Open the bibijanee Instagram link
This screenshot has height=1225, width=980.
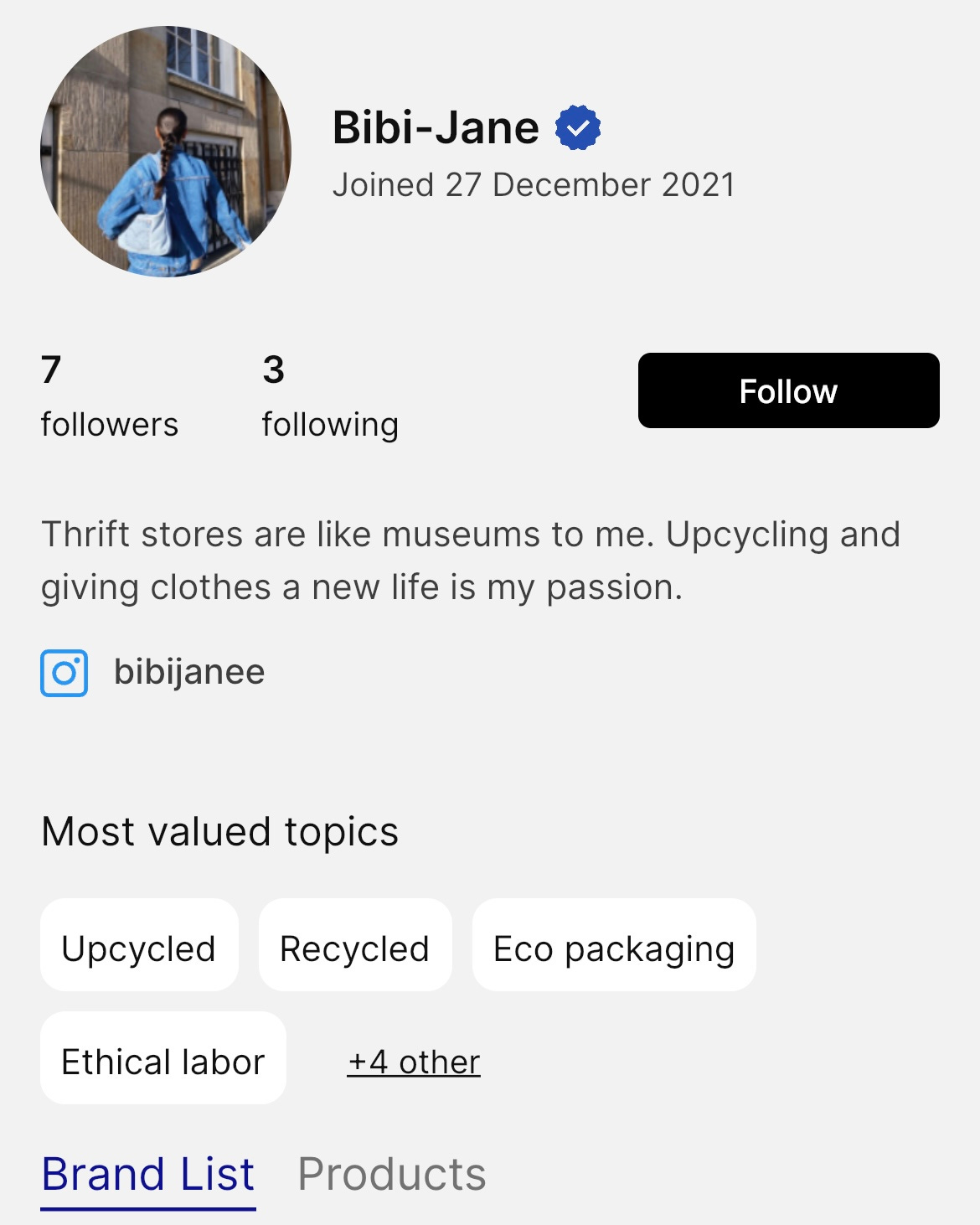(x=153, y=672)
